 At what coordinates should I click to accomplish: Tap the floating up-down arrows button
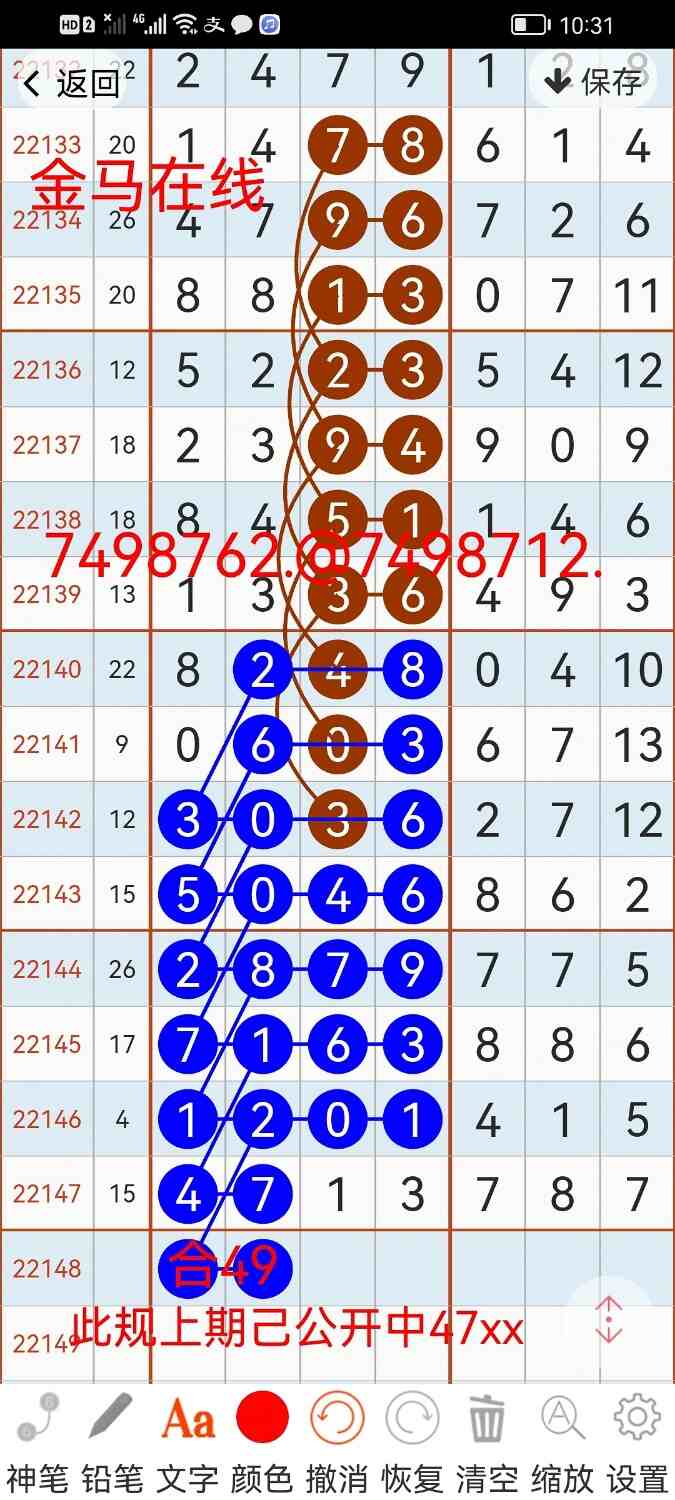(609, 1320)
